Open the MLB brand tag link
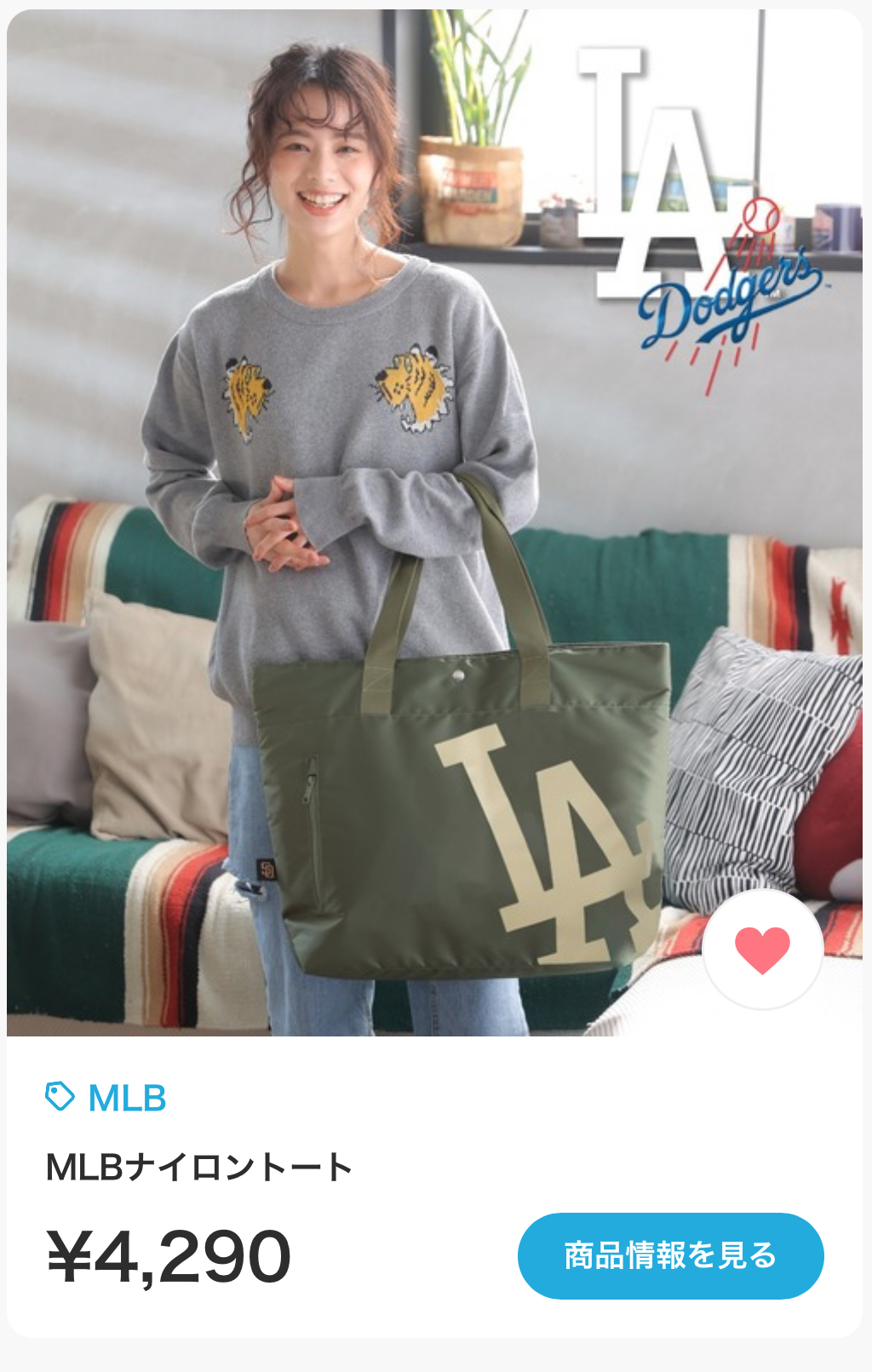The height and width of the screenshot is (1372, 872). click(x=107, y=1098)
